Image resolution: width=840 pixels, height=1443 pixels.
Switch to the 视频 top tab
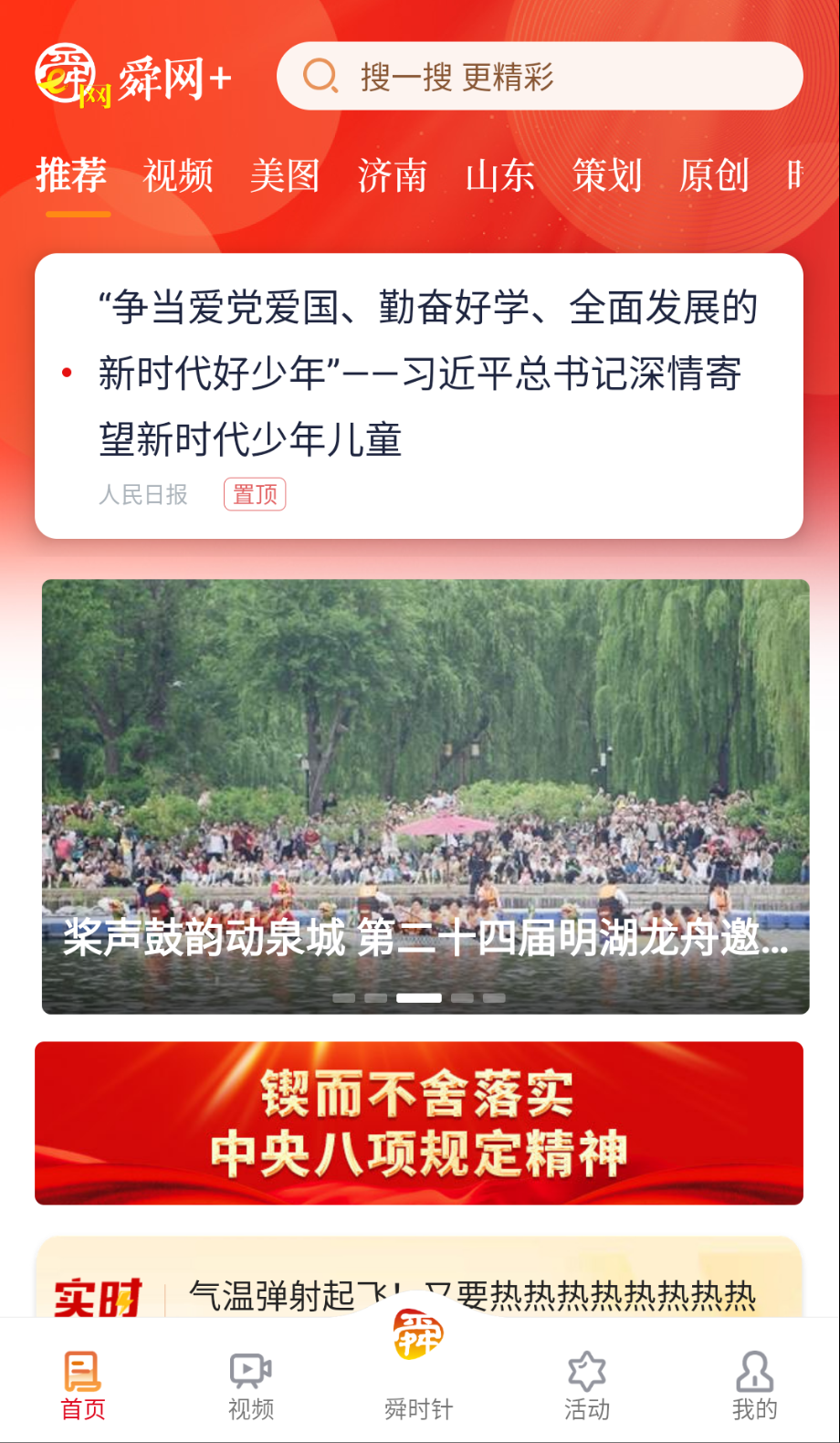178,175
